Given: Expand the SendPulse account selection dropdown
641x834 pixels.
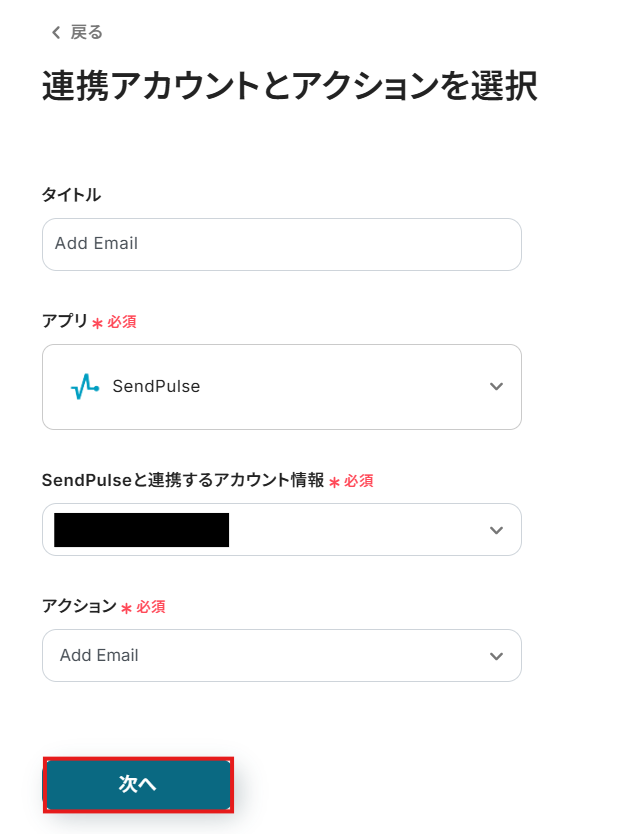Looking at the screenshot, I should coord(281,530).
